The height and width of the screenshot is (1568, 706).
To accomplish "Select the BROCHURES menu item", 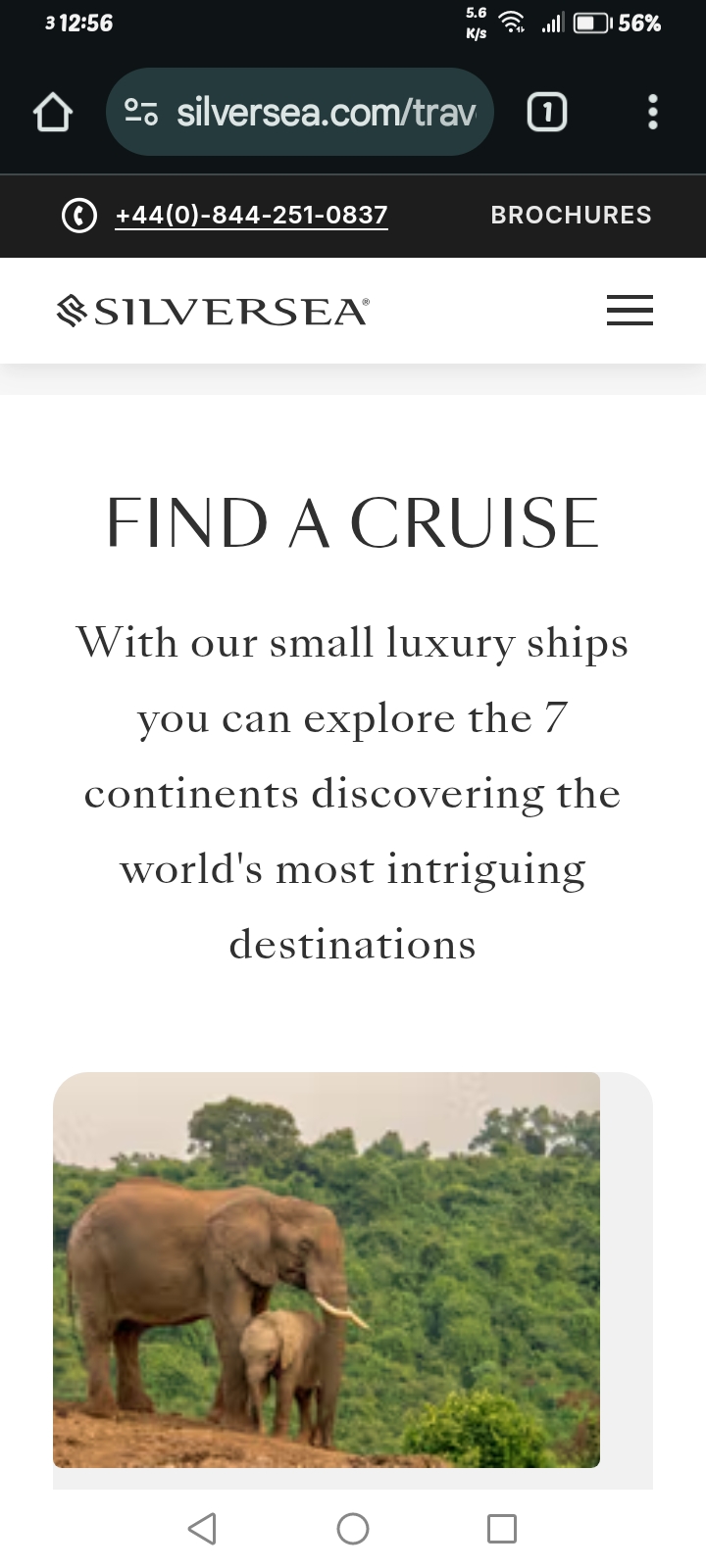I will [x=571, y=216].
